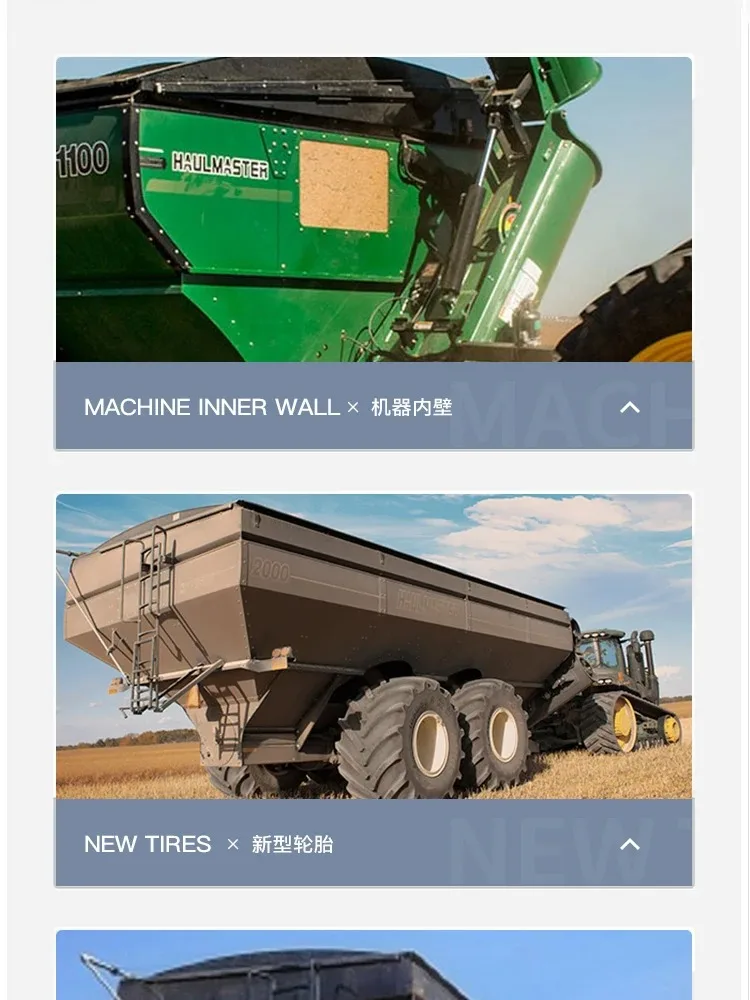
Task: Collapse the MACHINE INNER WALL section
Action: [630, 407]
